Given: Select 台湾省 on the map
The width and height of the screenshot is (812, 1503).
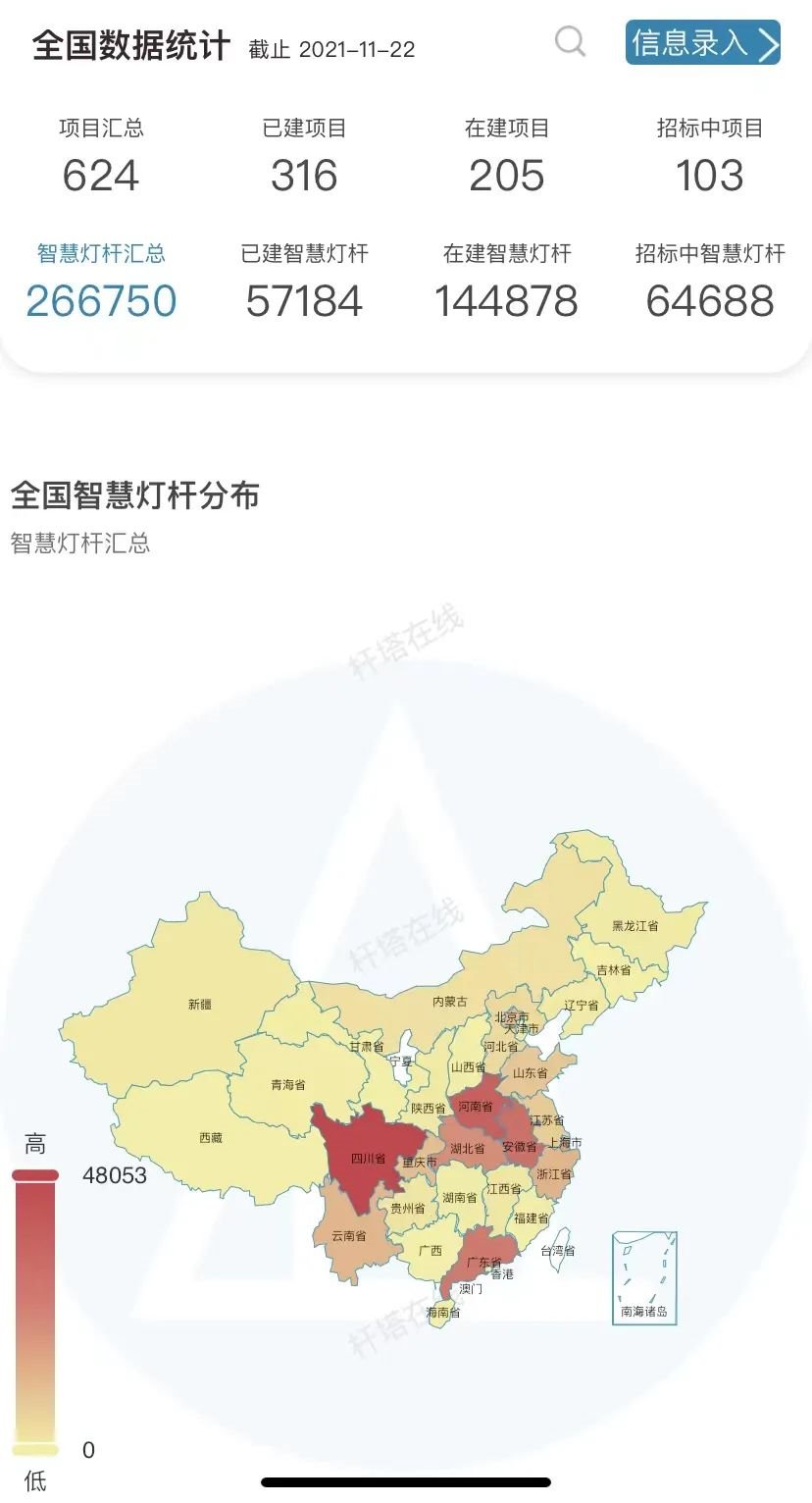Looking at the screenshot, I should pyautogui.click(x=557, y=1250).
